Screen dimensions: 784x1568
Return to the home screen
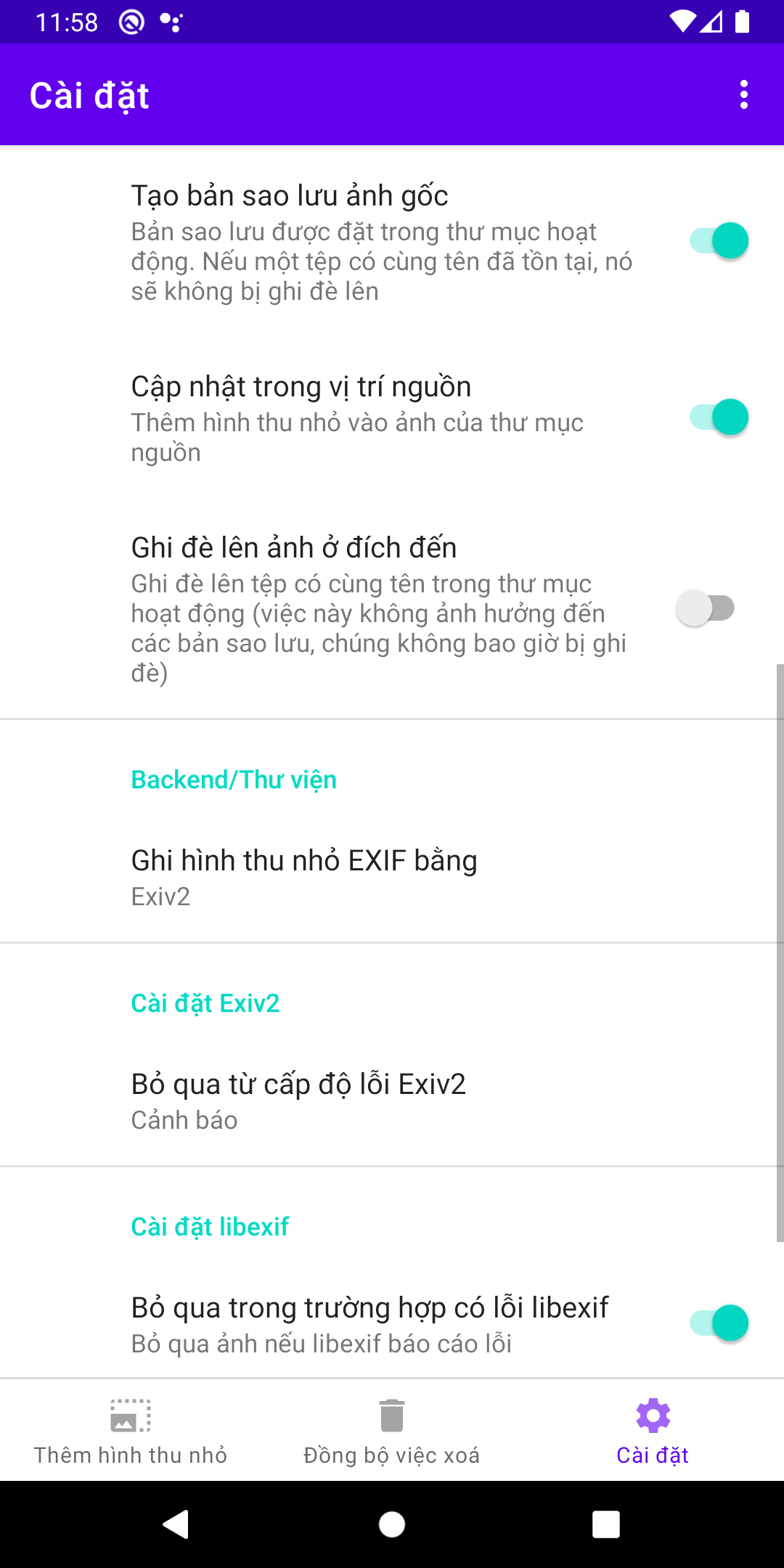[x=392, y=1524]
